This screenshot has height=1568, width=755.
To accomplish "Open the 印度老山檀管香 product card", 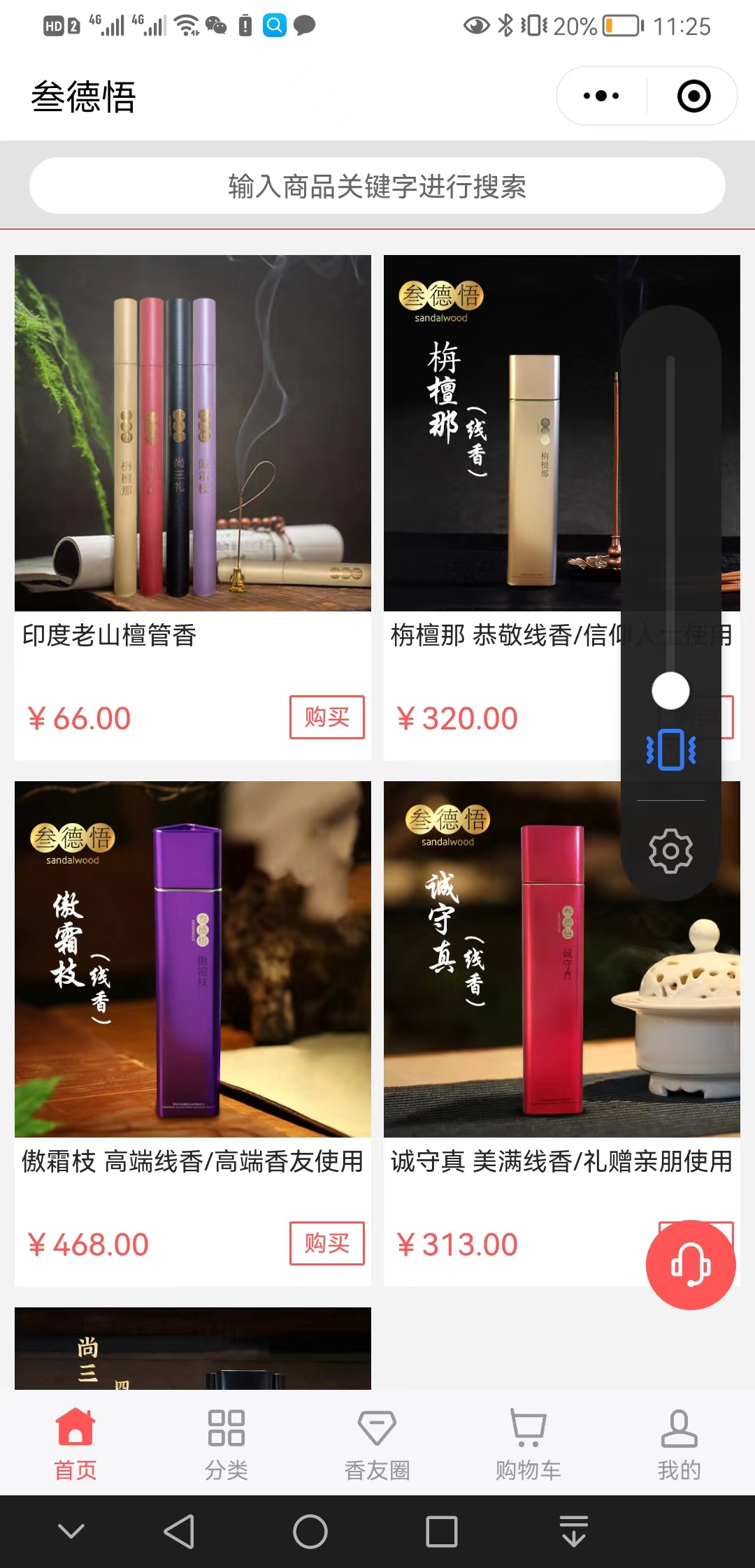I will (193, 433).
